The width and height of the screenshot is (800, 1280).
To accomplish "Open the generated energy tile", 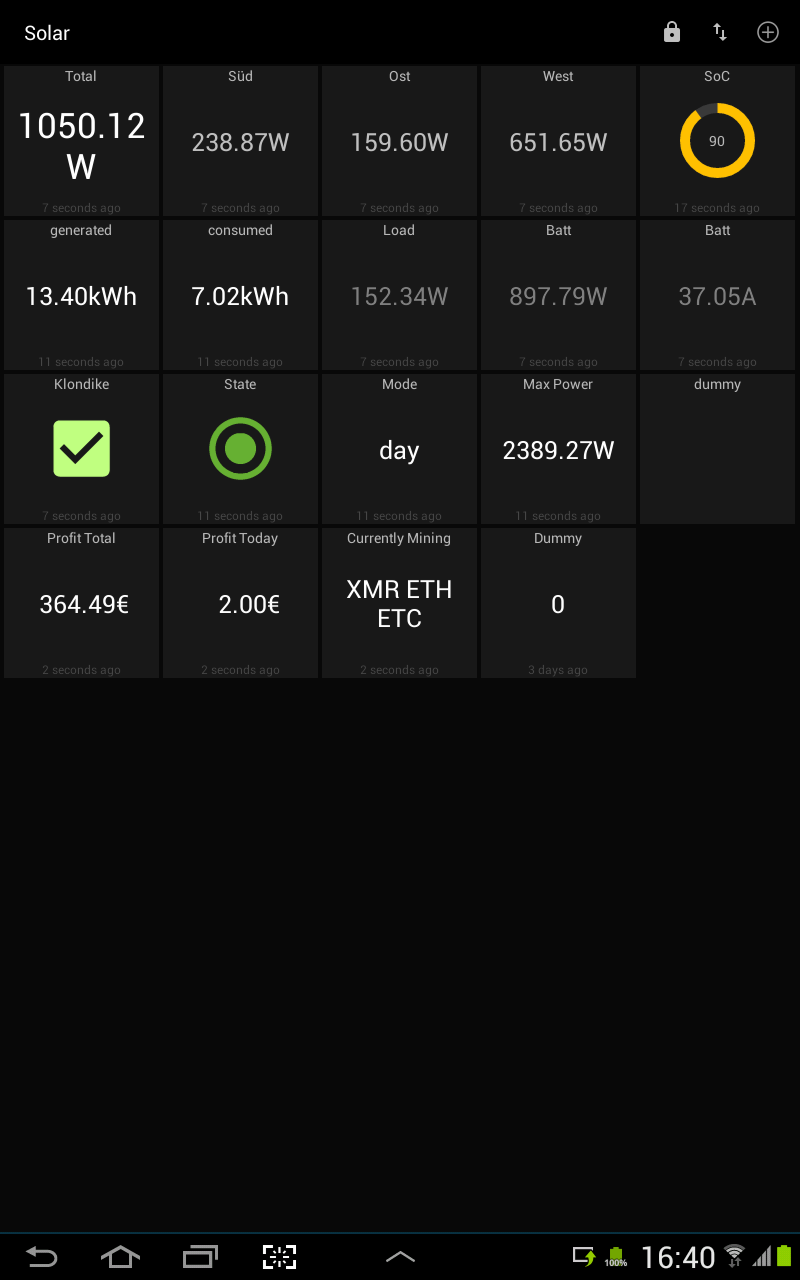I will coord(81,296).
